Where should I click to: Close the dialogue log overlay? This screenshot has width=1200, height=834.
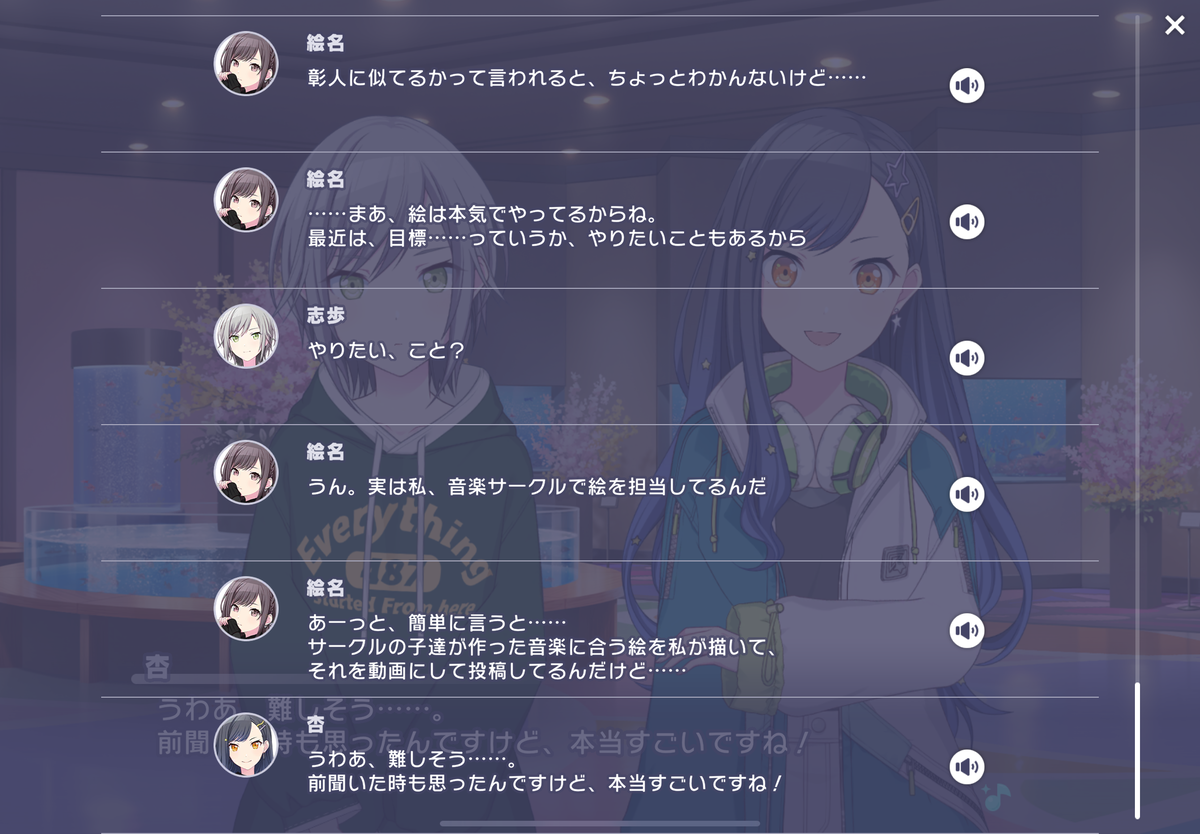coord(1174,25)
